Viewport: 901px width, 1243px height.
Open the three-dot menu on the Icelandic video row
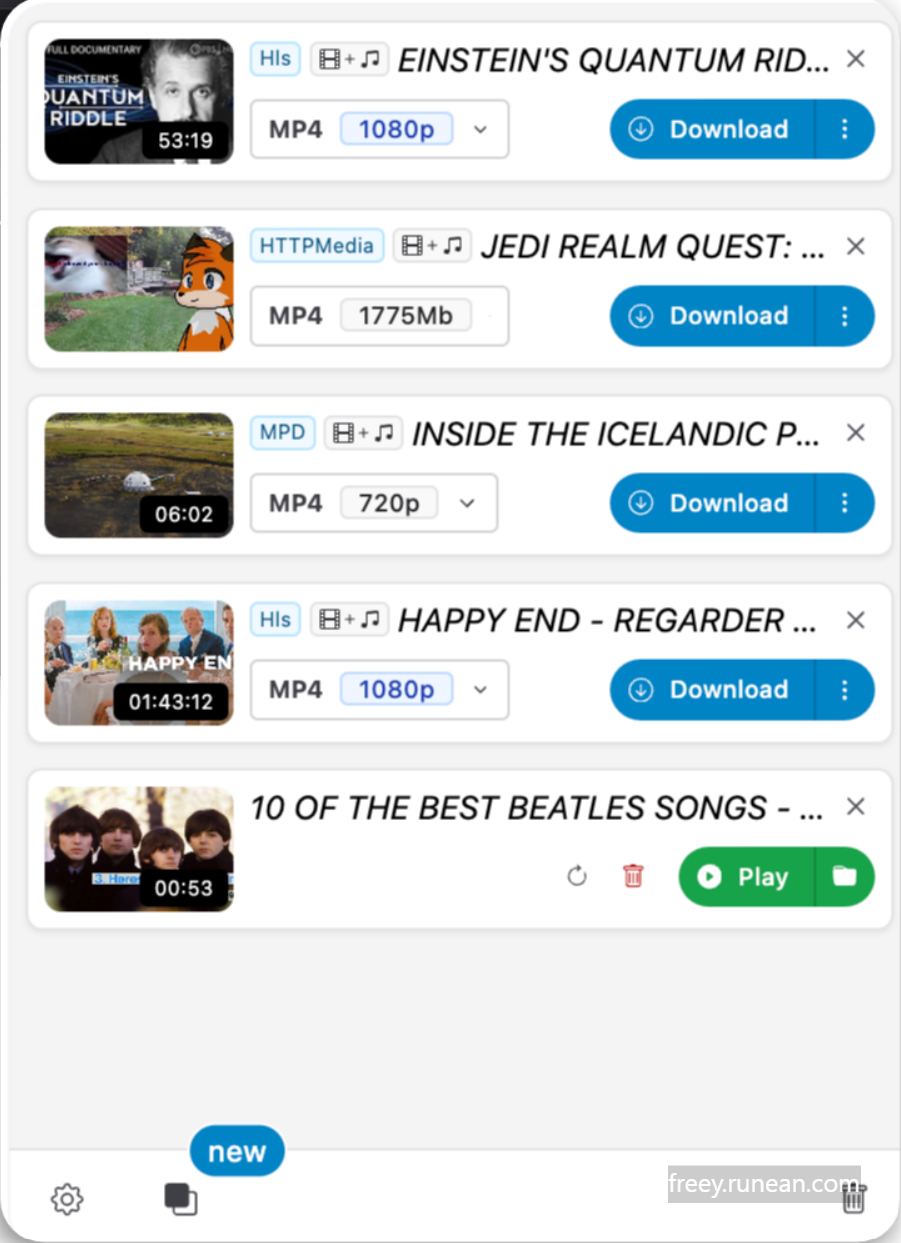pyautogui.click(x=845, y=503)
